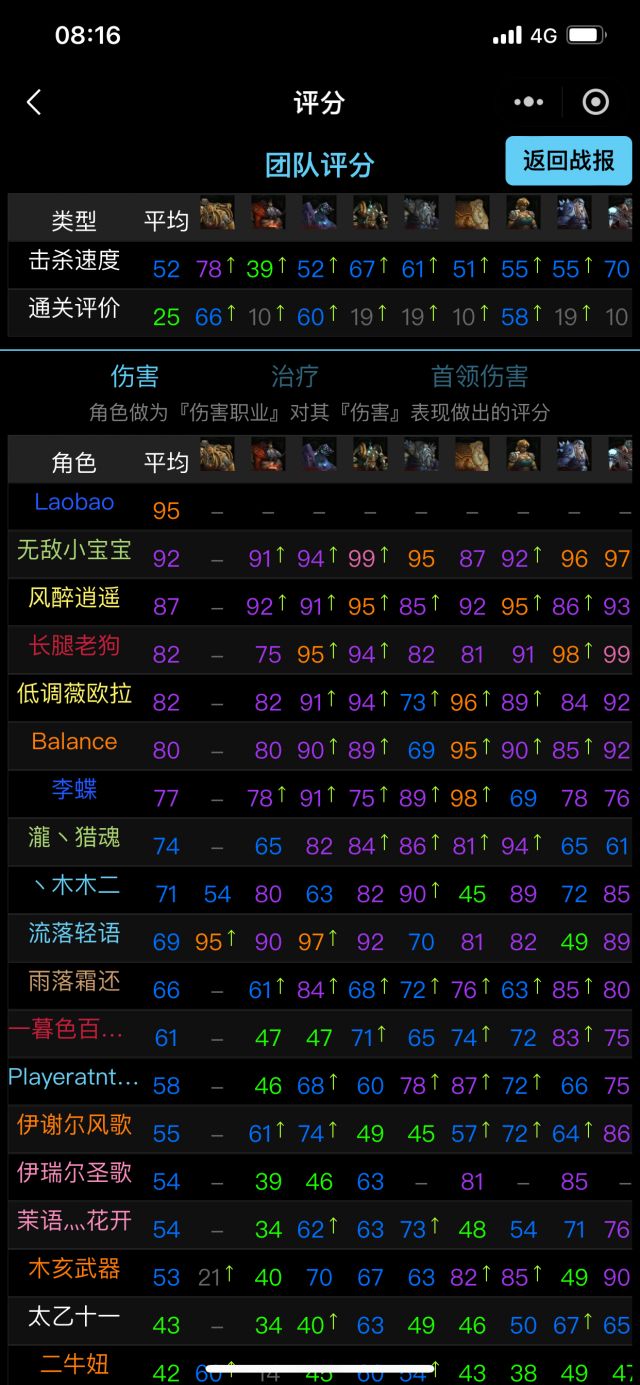
Task: Open character 李蝶
Action: [74, 790]
